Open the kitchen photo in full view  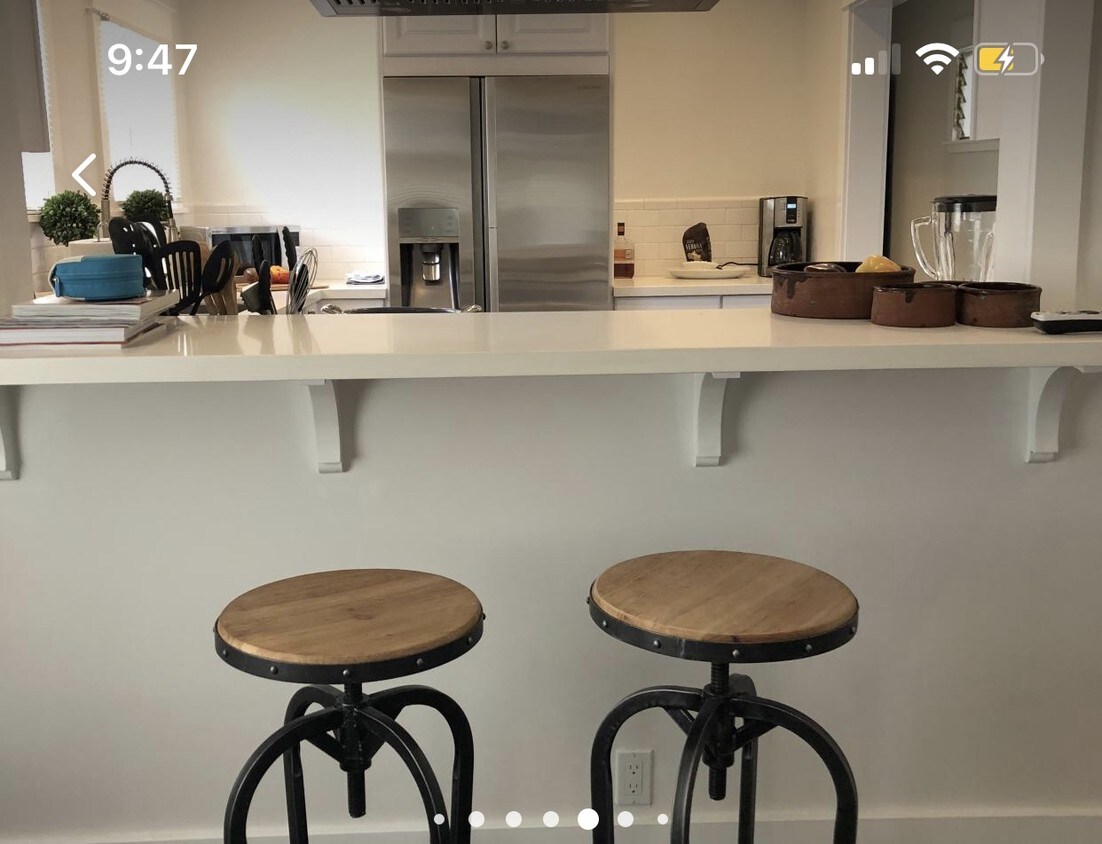coord(551,450)
